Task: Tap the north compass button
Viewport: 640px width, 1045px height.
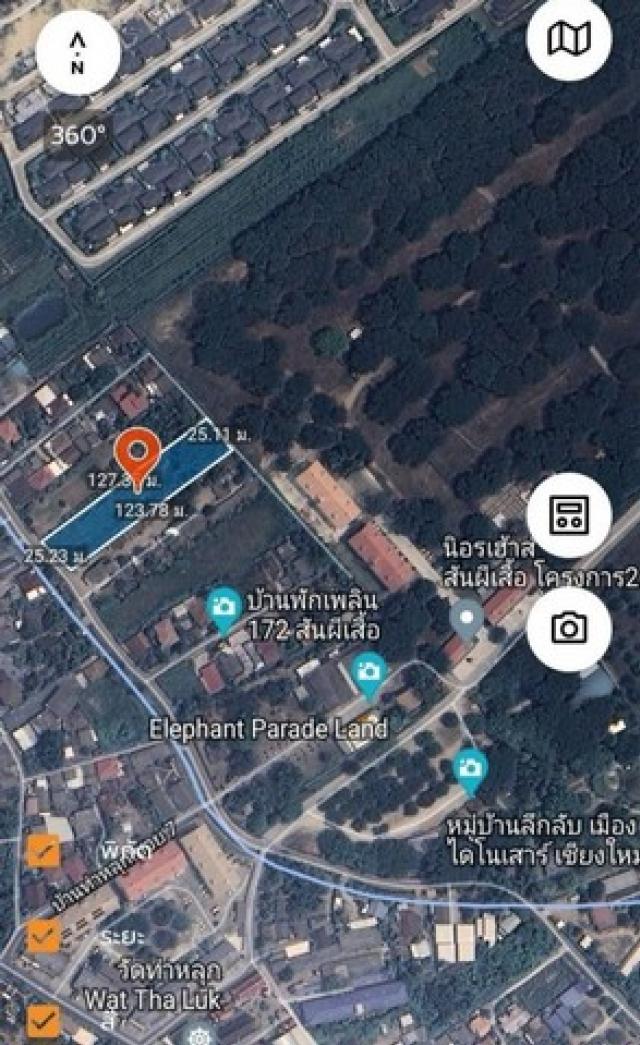Action: pyautogui.click(x=78, y=53)
